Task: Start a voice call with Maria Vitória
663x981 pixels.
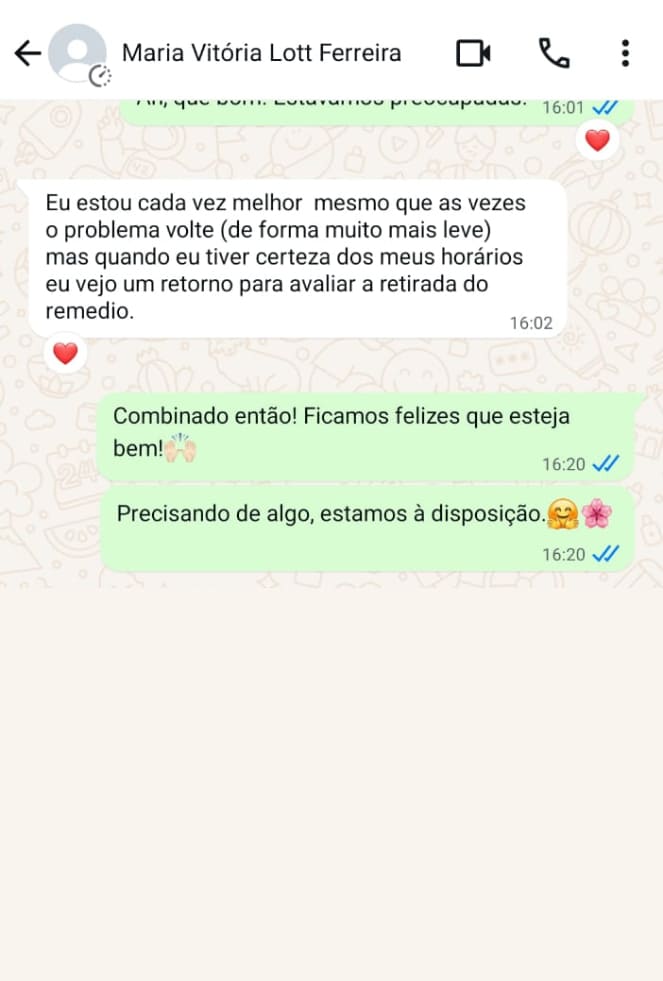Action: coord(553,53)
